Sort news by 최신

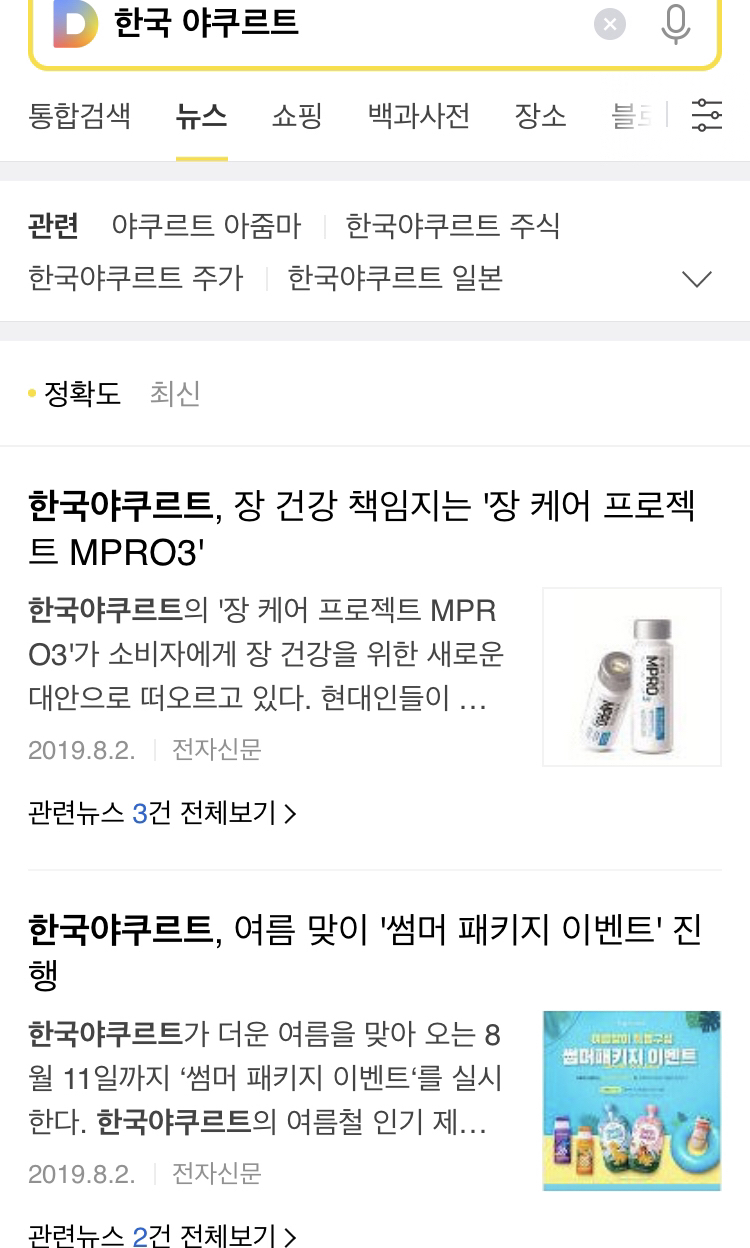tap(175, 394)
